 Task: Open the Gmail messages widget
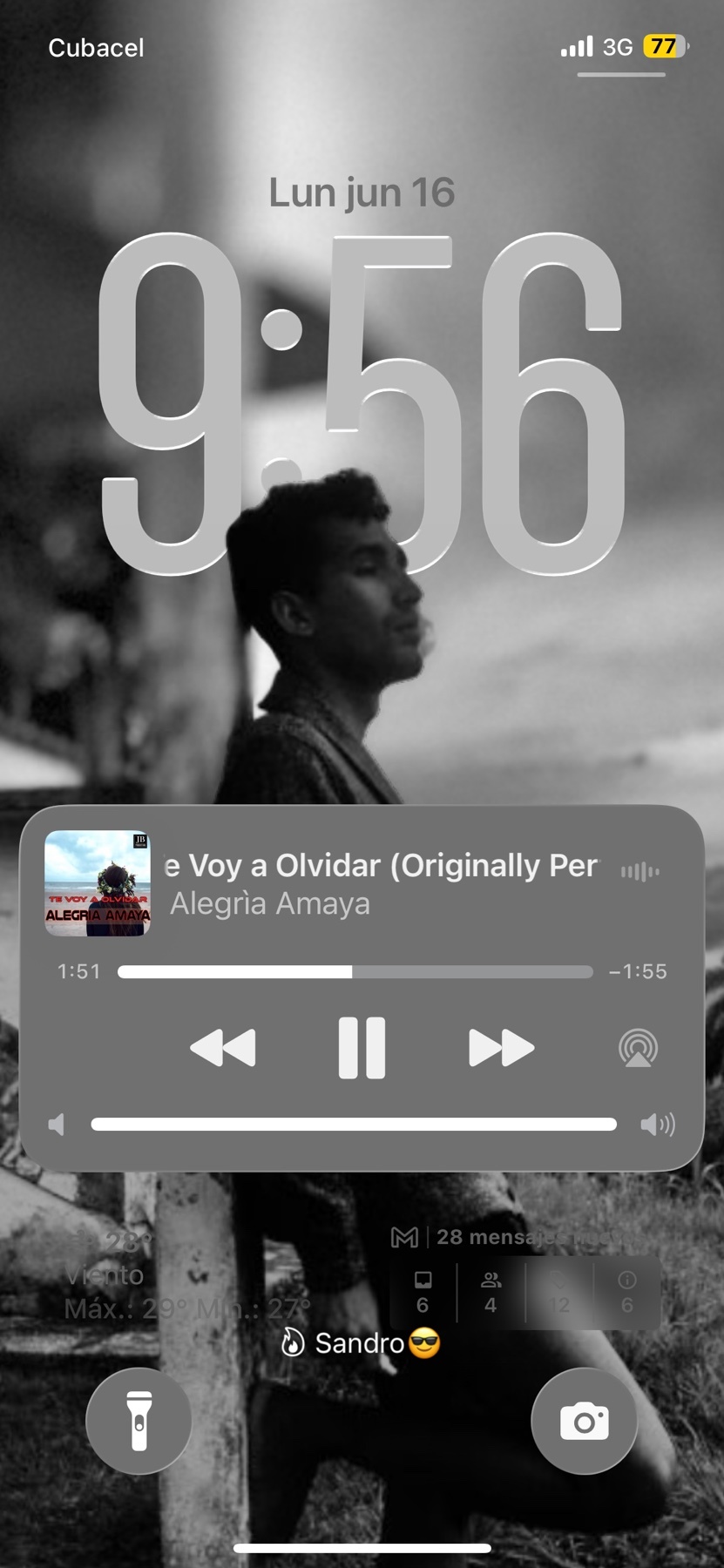point(523,1276)
